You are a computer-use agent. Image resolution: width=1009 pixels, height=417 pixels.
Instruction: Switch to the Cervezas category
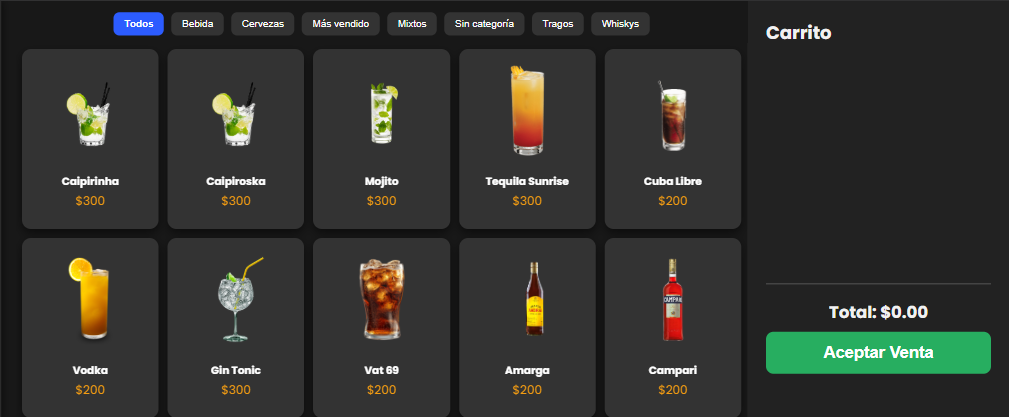pyautogui.click(x=262, y=24)
